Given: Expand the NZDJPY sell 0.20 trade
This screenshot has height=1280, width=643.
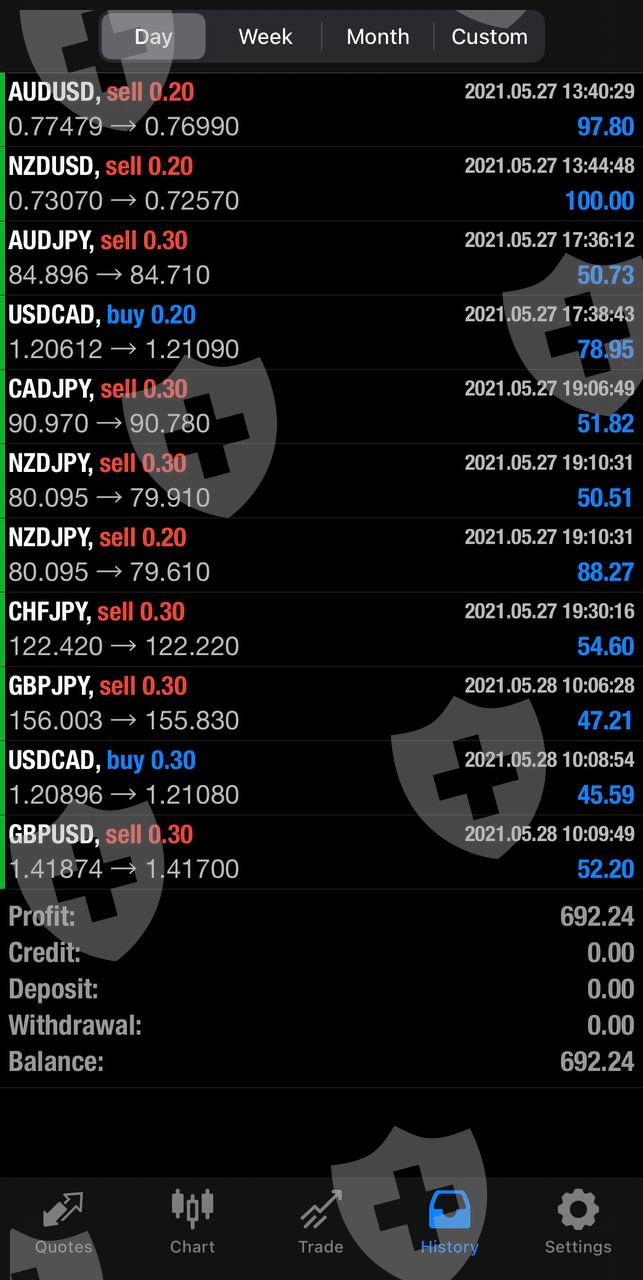Looking at the screenshot, I should pyautogui.click(x=321, y=554).
